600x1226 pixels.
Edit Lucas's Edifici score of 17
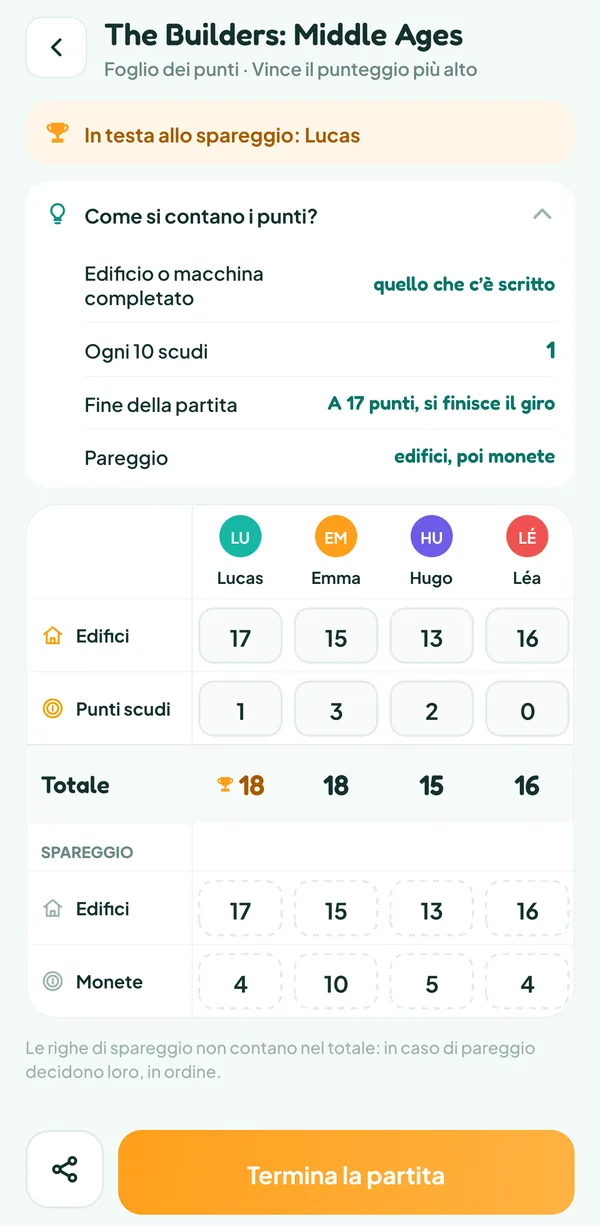[240, 636]
